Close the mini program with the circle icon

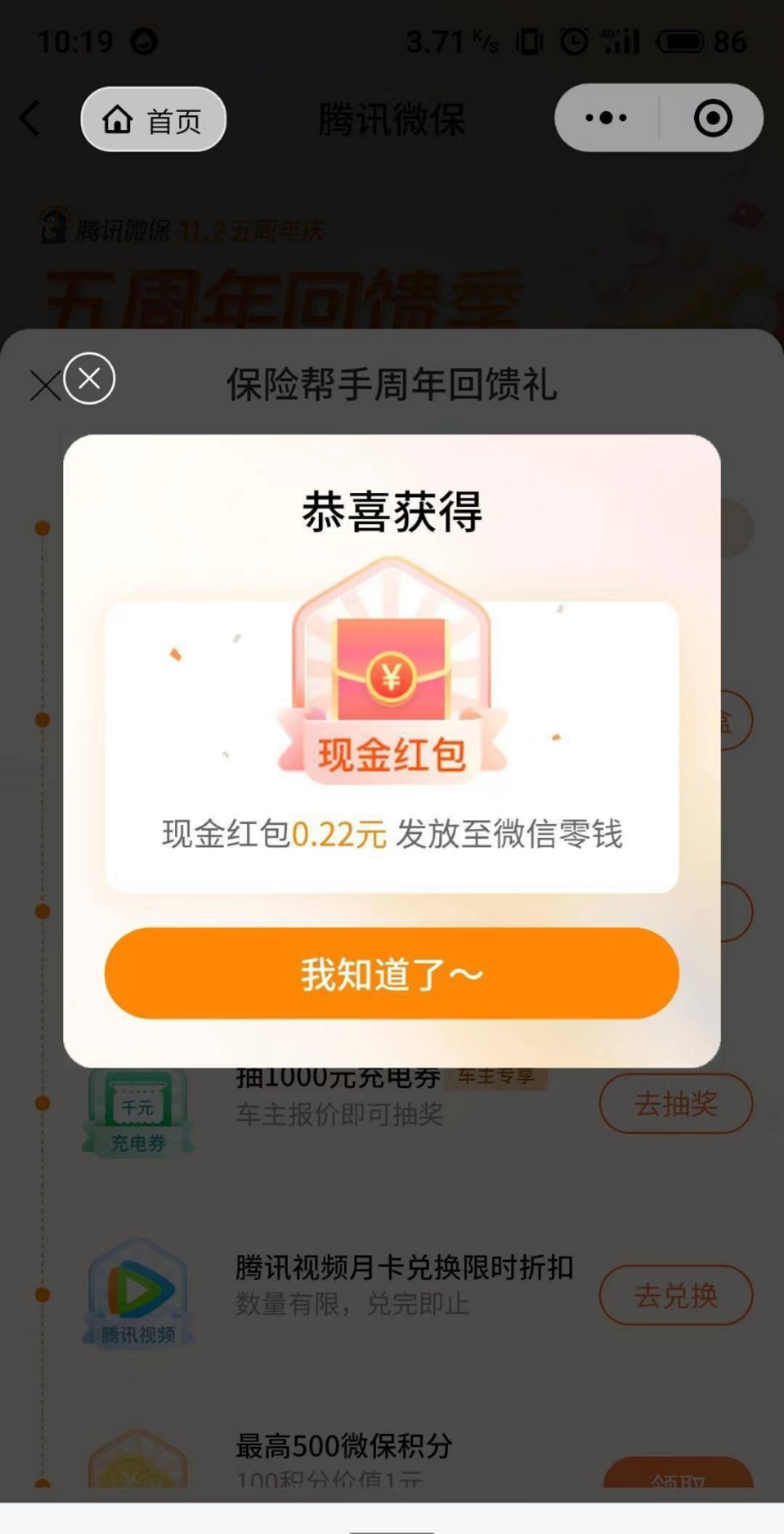click(712, 118)
